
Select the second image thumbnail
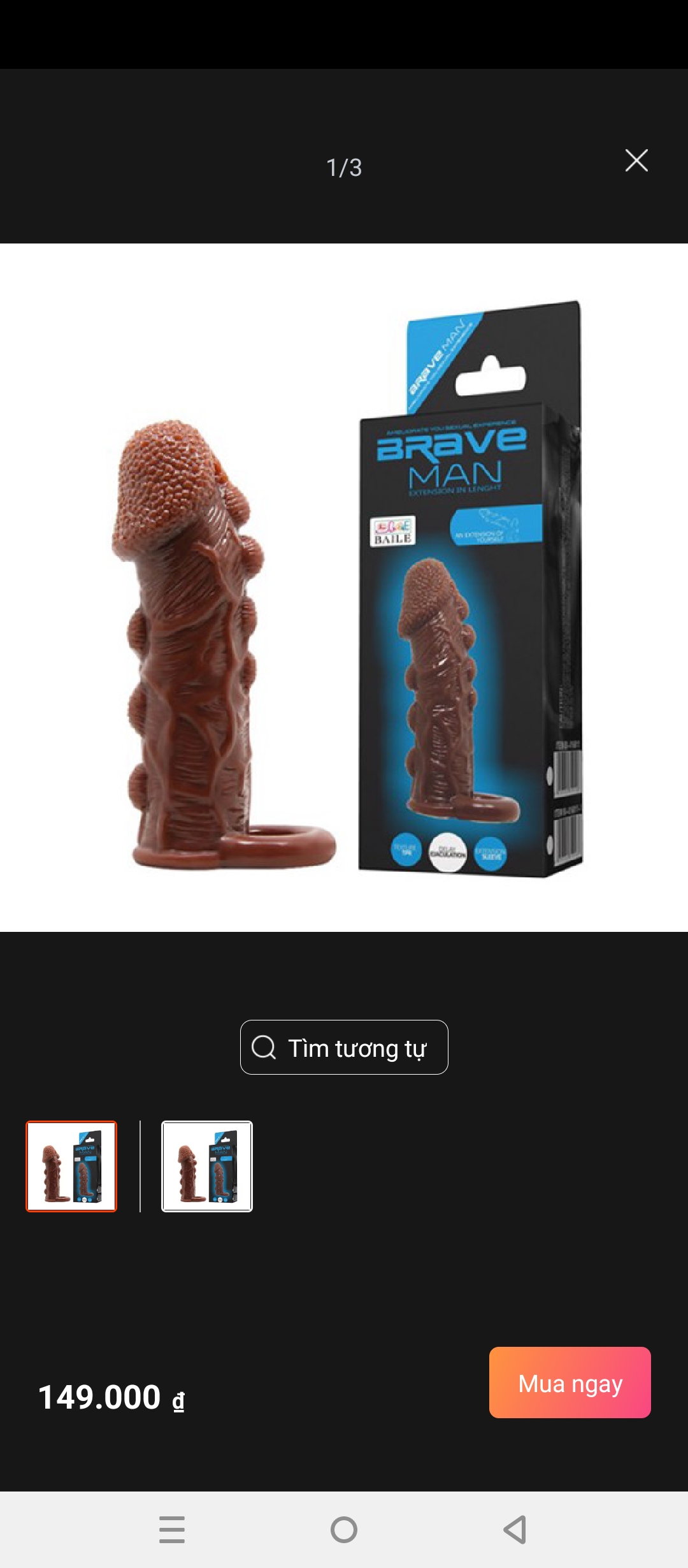(x=207, y=1166)
